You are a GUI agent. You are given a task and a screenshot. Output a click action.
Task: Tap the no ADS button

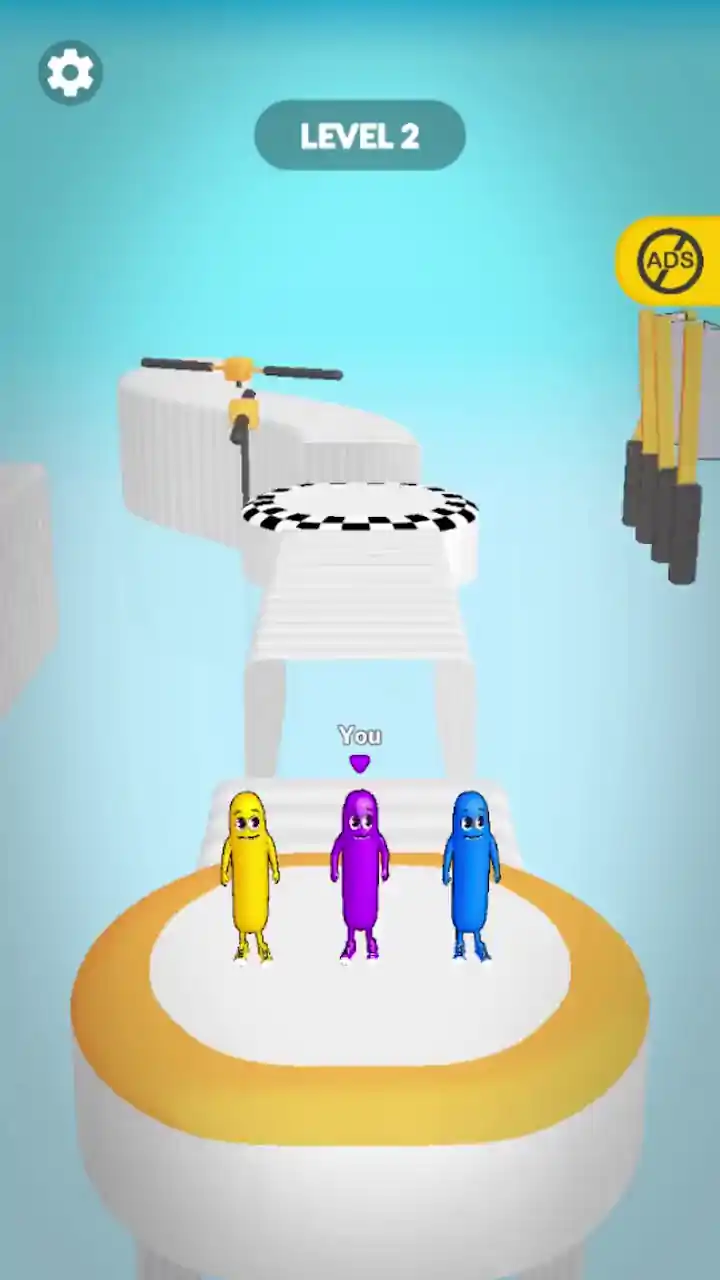click(669, 261)
